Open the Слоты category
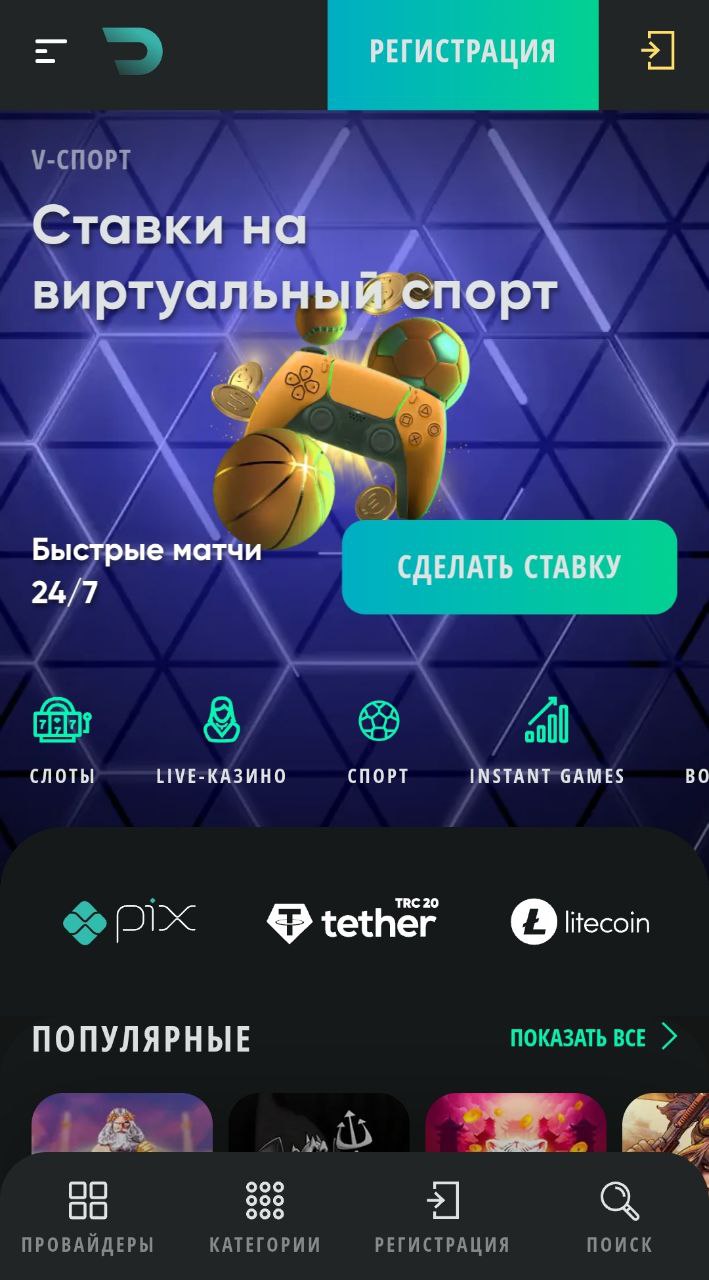 62,740
